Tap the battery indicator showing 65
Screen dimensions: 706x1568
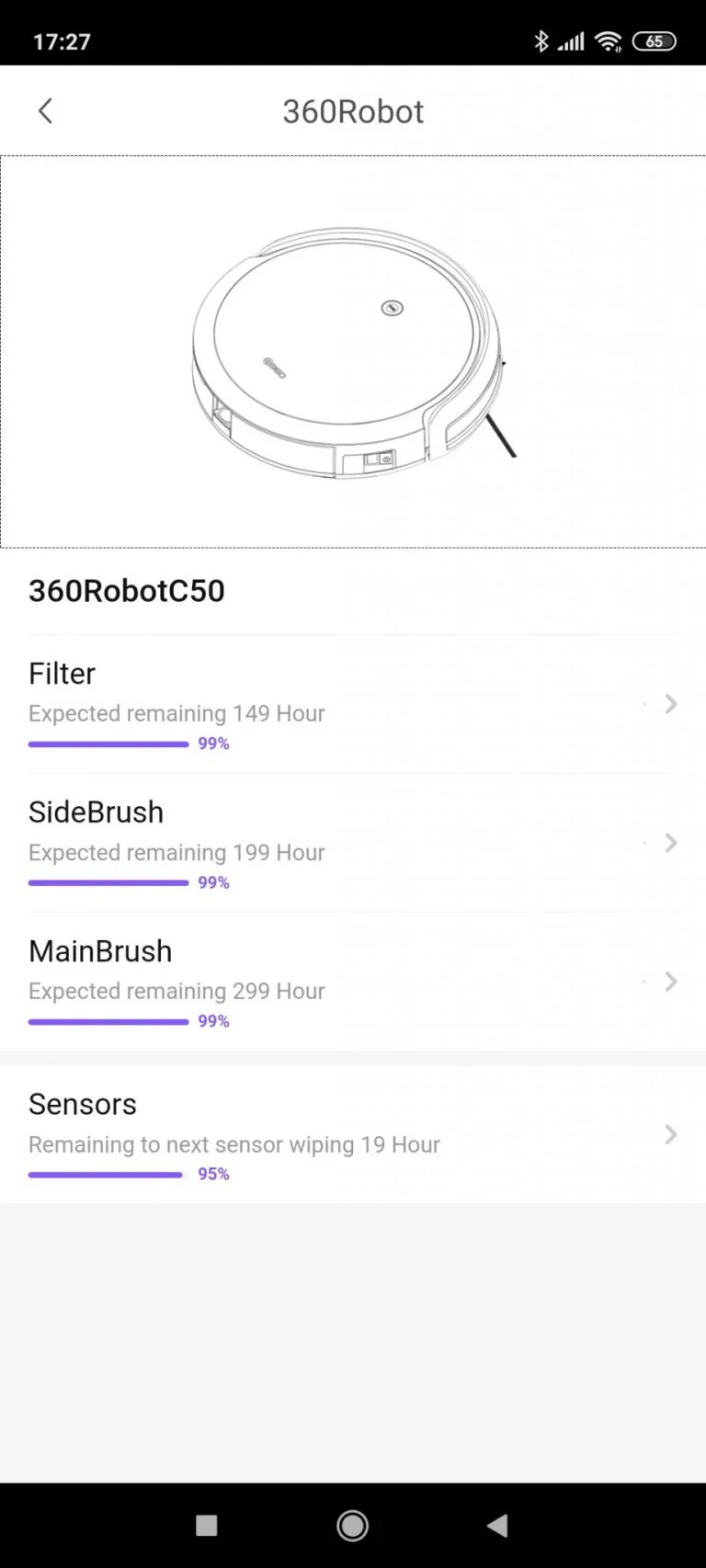[655, 41]
